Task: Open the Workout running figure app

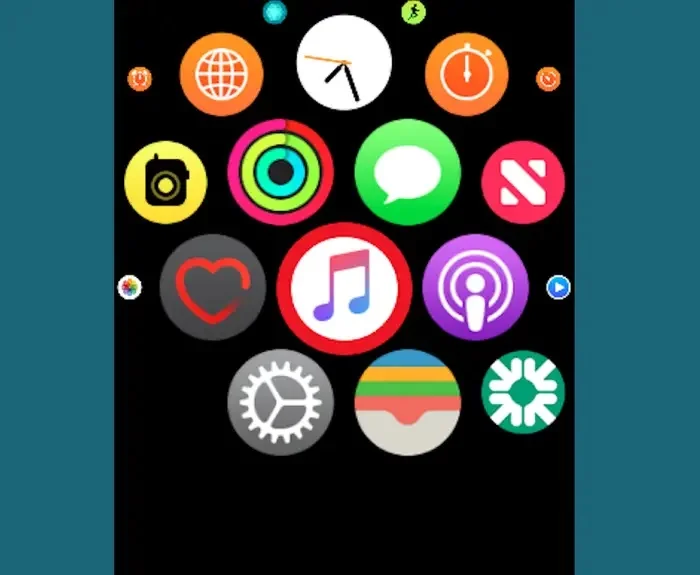Action: [413, 12]
